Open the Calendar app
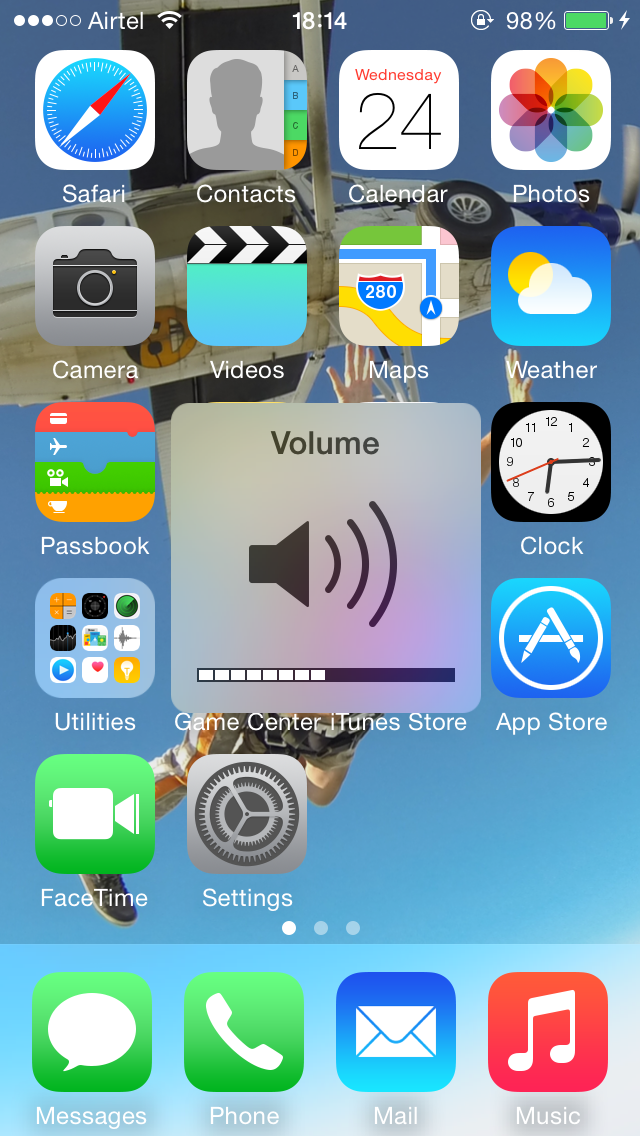 [399, 110]
